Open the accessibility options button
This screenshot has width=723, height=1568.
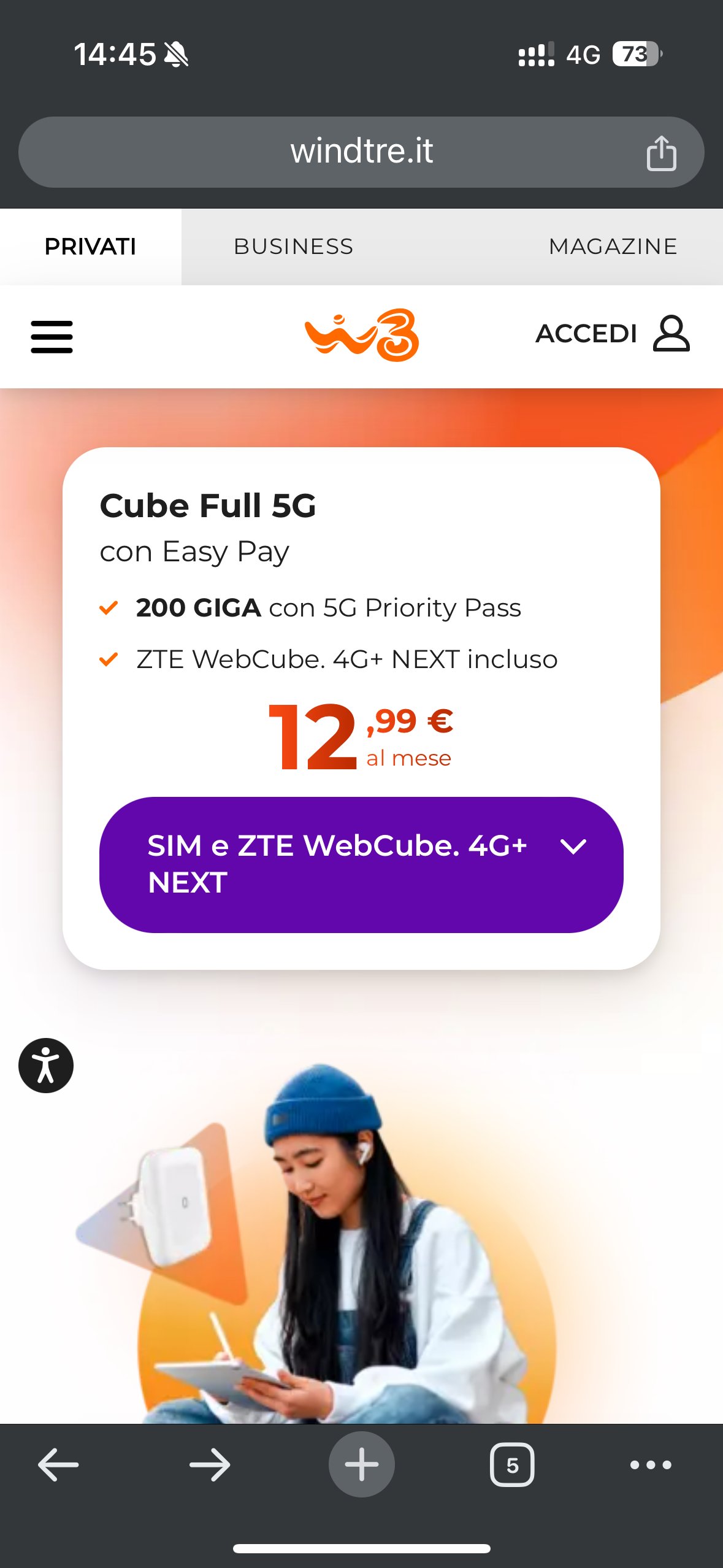46,1066
